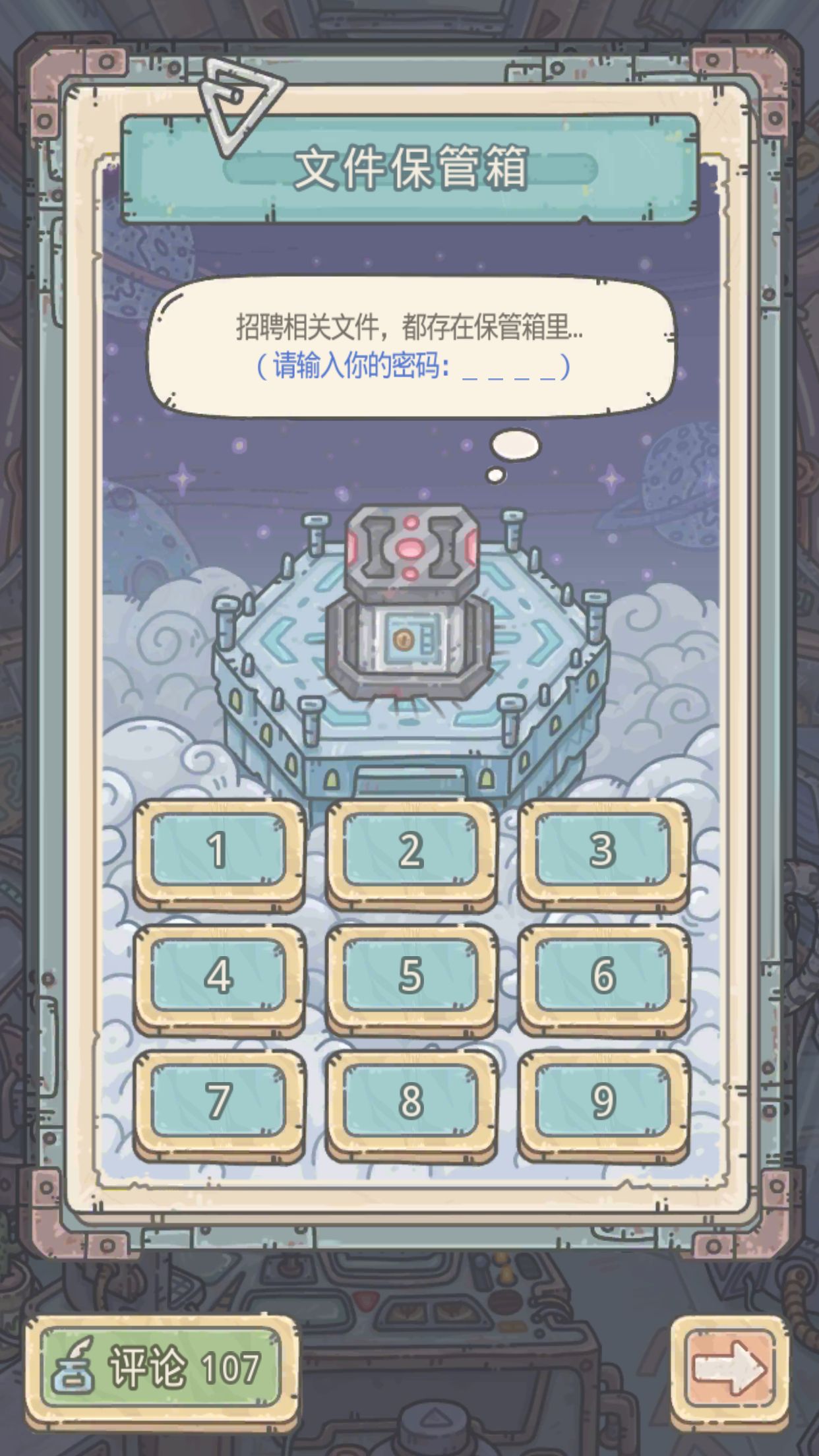Image resolution: width=819 pixels, height=1456 pixels.
Task: Select keypad number 3
Action: pyautogui.click(x=603, y=851)
